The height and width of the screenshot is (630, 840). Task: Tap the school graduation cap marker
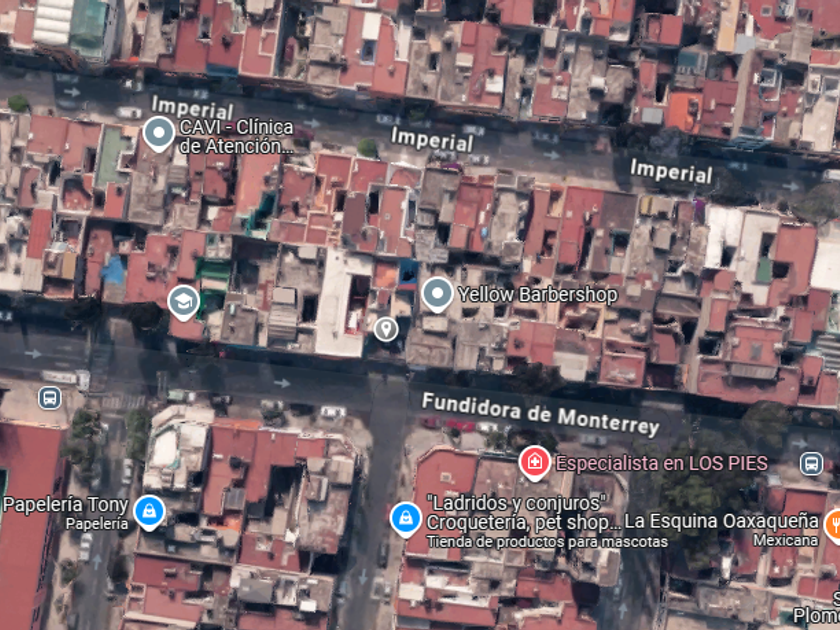tap(184, 303)
